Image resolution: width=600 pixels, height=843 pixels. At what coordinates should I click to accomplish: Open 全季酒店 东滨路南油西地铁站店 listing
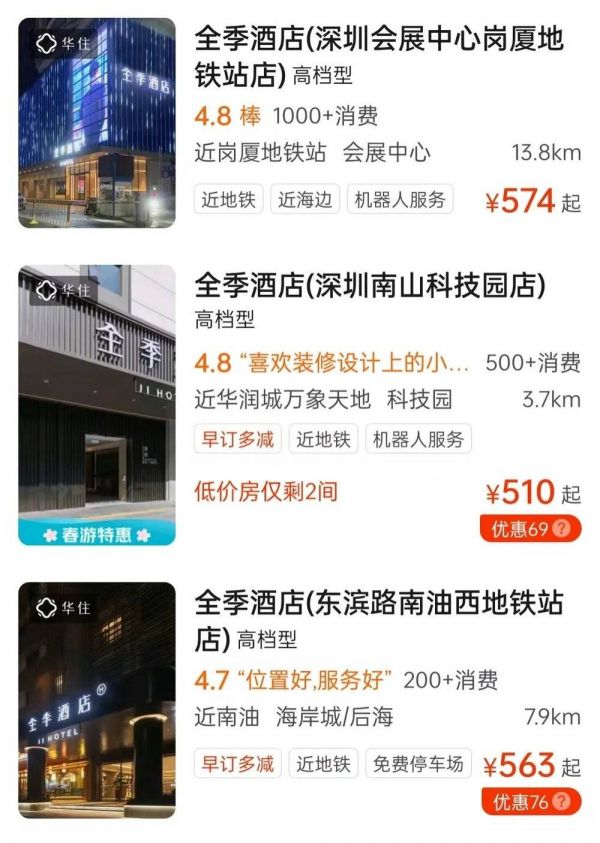(378, 619)
